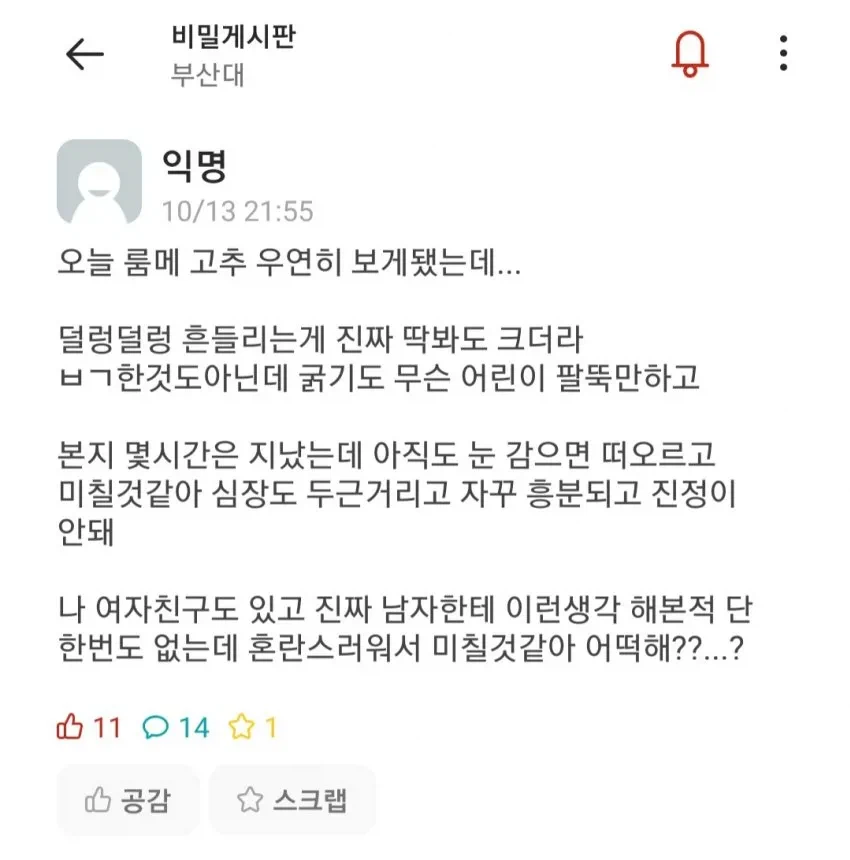Toggle 스크랩 to bookmark this post
The image size is (850, 860).
click(292, 799)
